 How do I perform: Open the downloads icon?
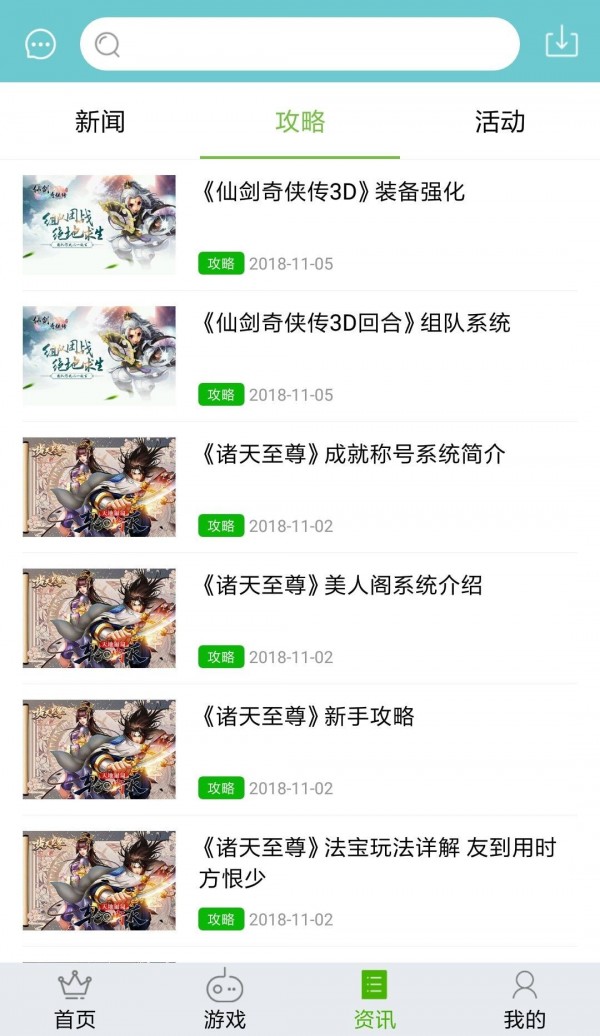pos(562,42)
